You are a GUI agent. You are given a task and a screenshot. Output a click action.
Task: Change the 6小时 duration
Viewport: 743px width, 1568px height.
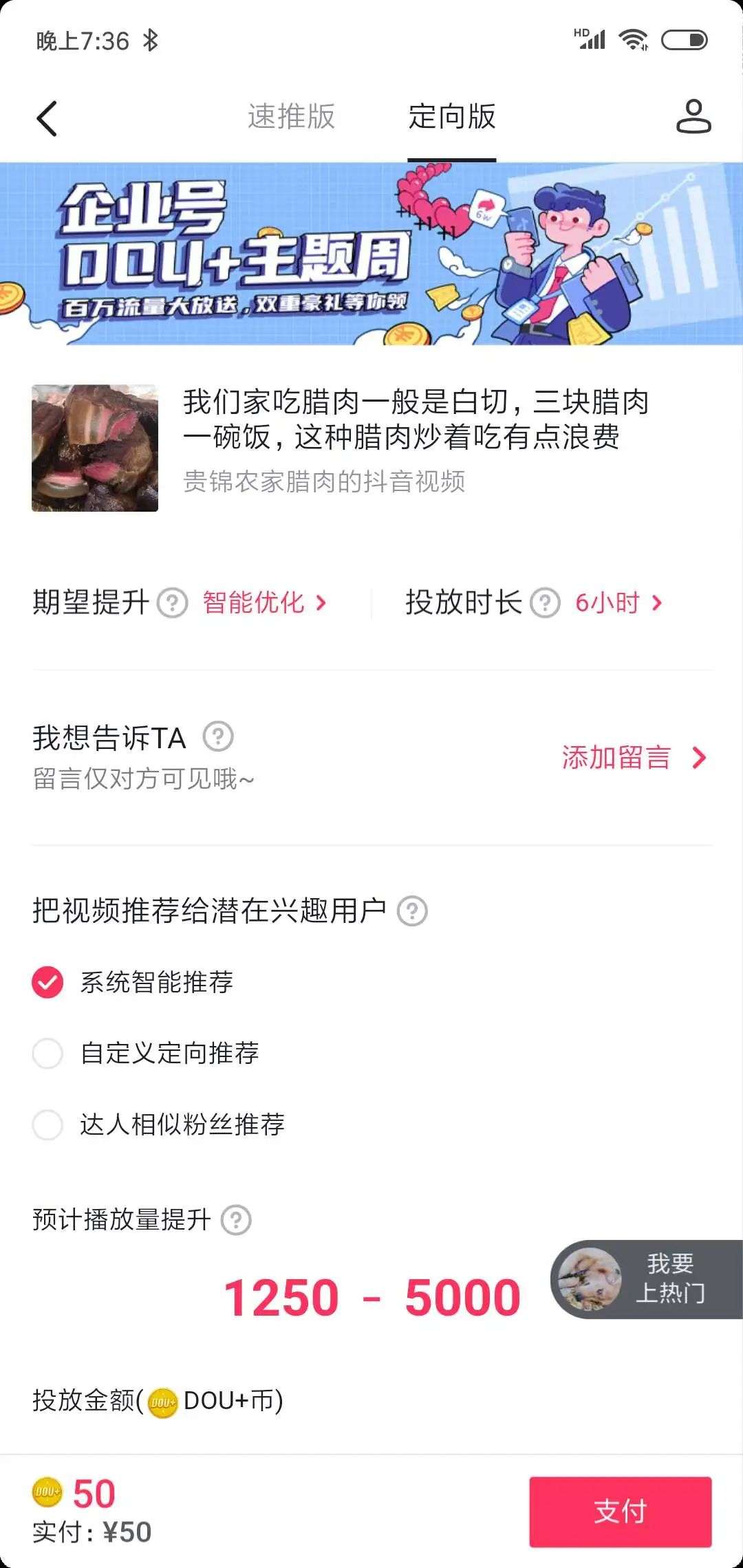pyautogui.click(x=618, y=603)
